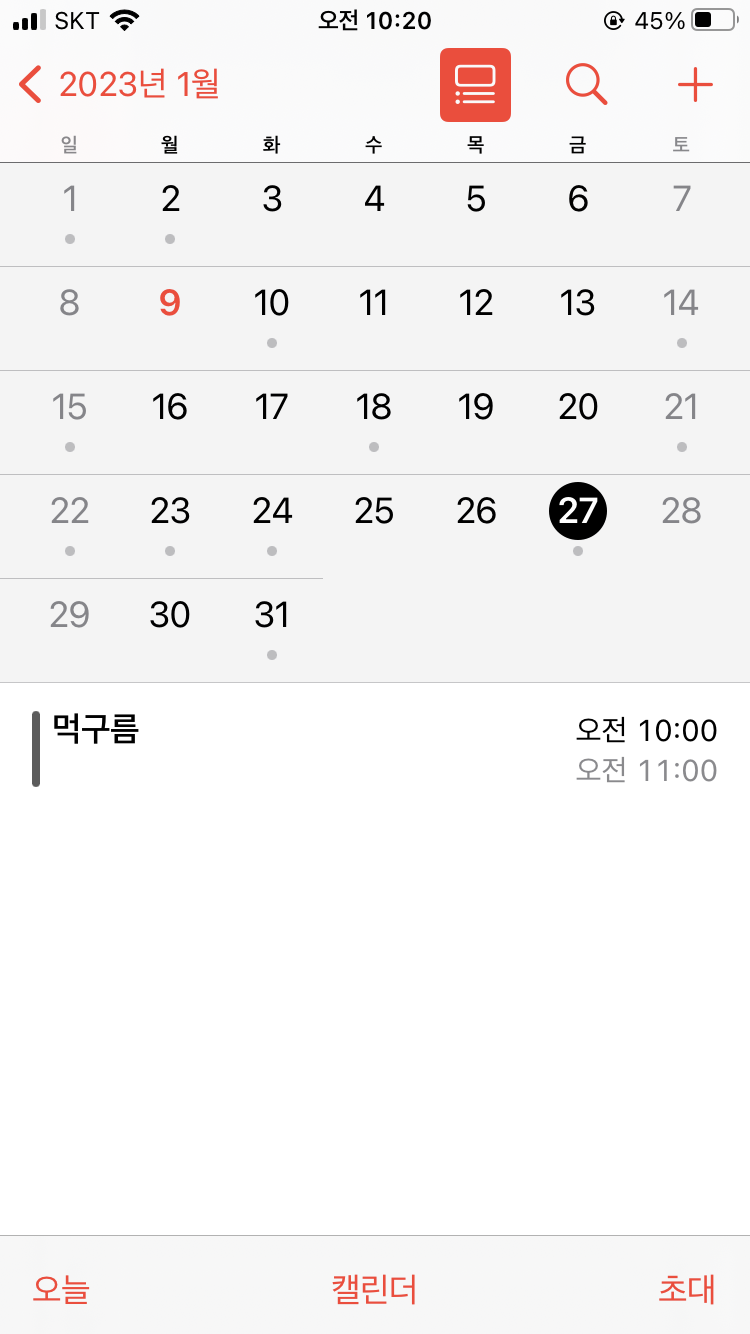This screenshot has width=750, height=1334.
Task: Select January 12 on the calendar
Action: point(476,303)
